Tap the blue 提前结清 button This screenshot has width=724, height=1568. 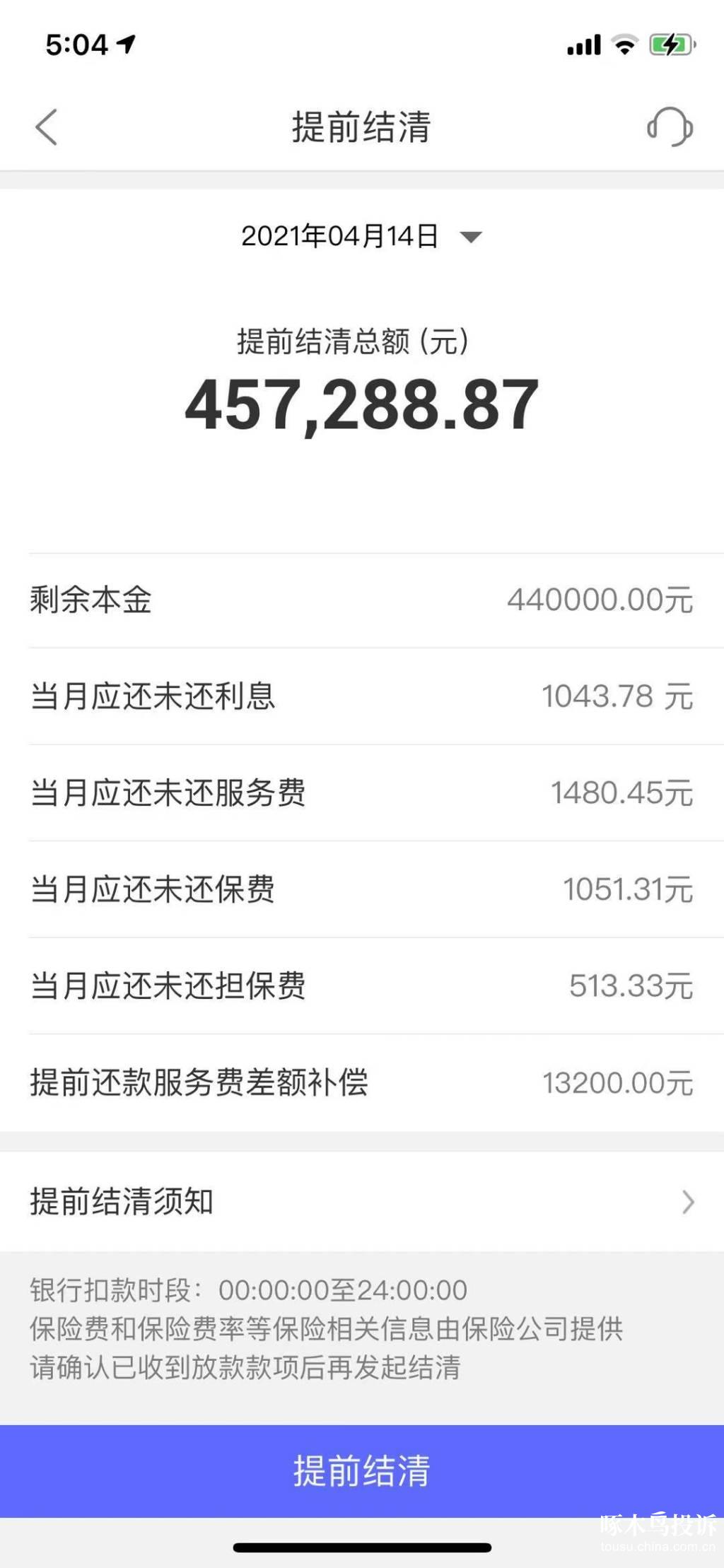click(362, 1470)
